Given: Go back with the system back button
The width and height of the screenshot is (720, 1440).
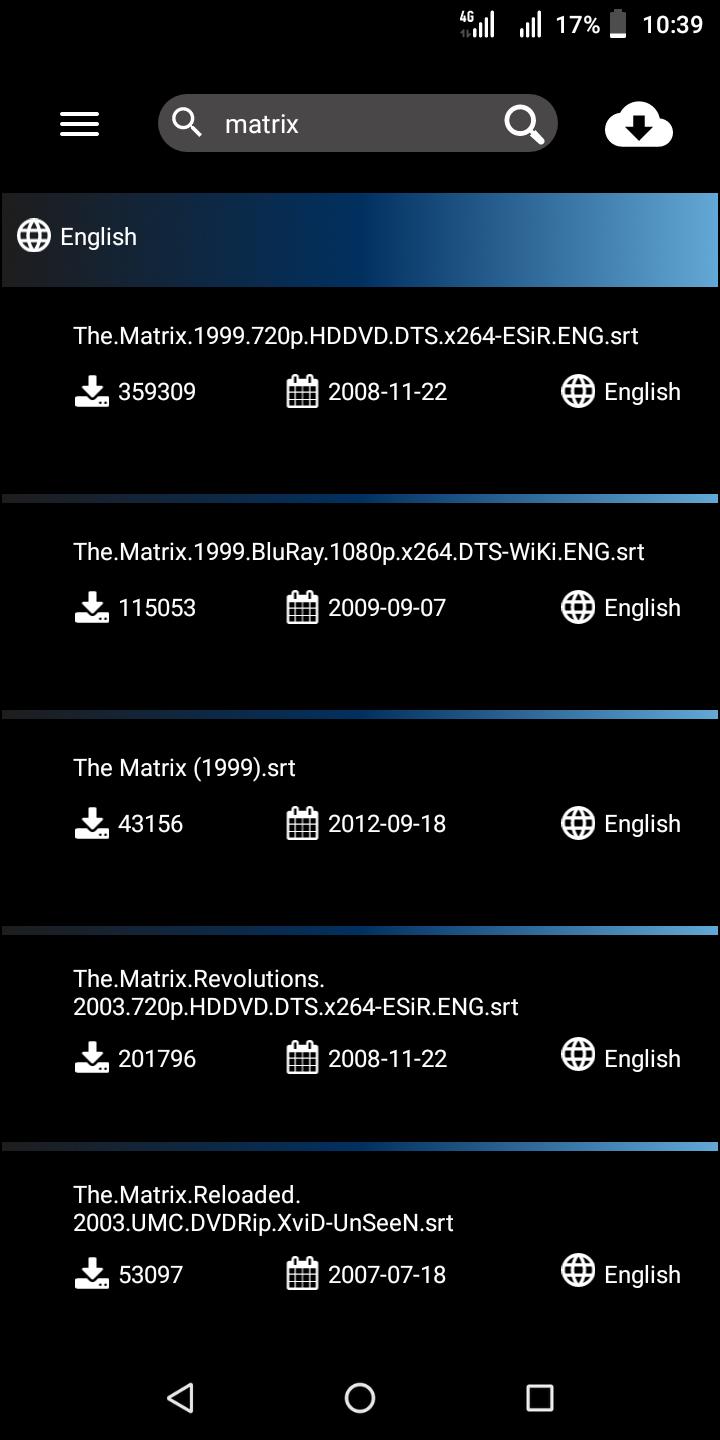Looking at the screenshot, I should click(180, 1397).
